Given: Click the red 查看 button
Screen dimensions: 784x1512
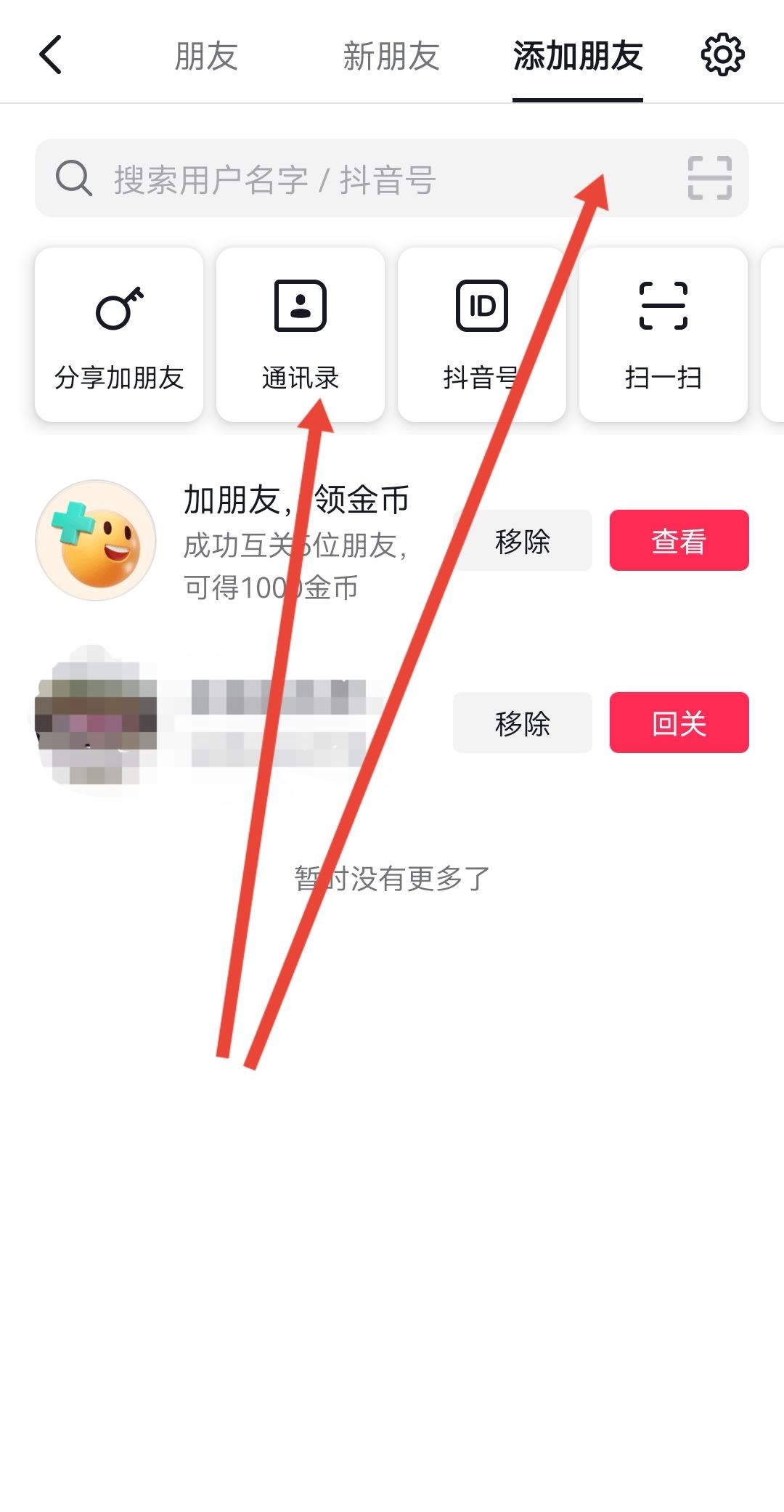Looking at the screenshot, I should pos(678,540).
